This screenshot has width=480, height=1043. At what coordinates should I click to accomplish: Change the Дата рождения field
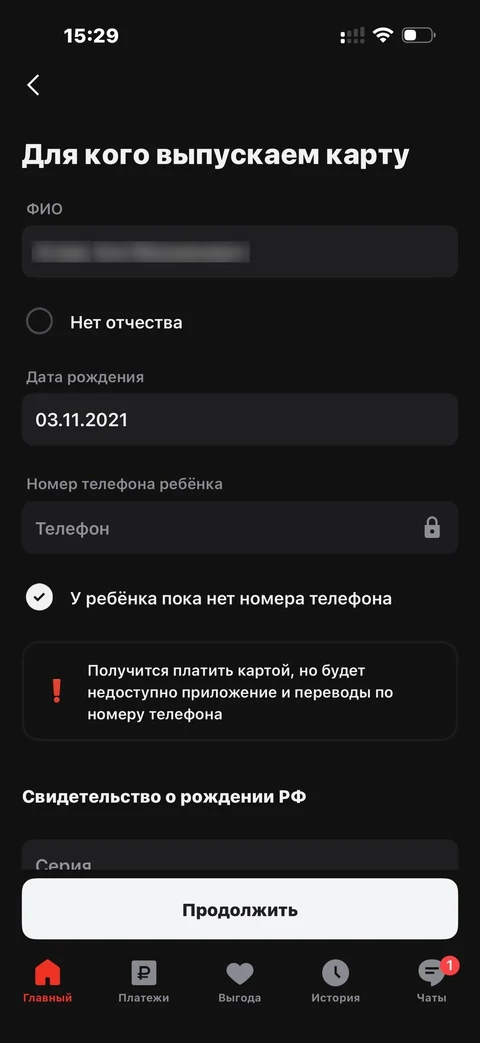(240, 420)
